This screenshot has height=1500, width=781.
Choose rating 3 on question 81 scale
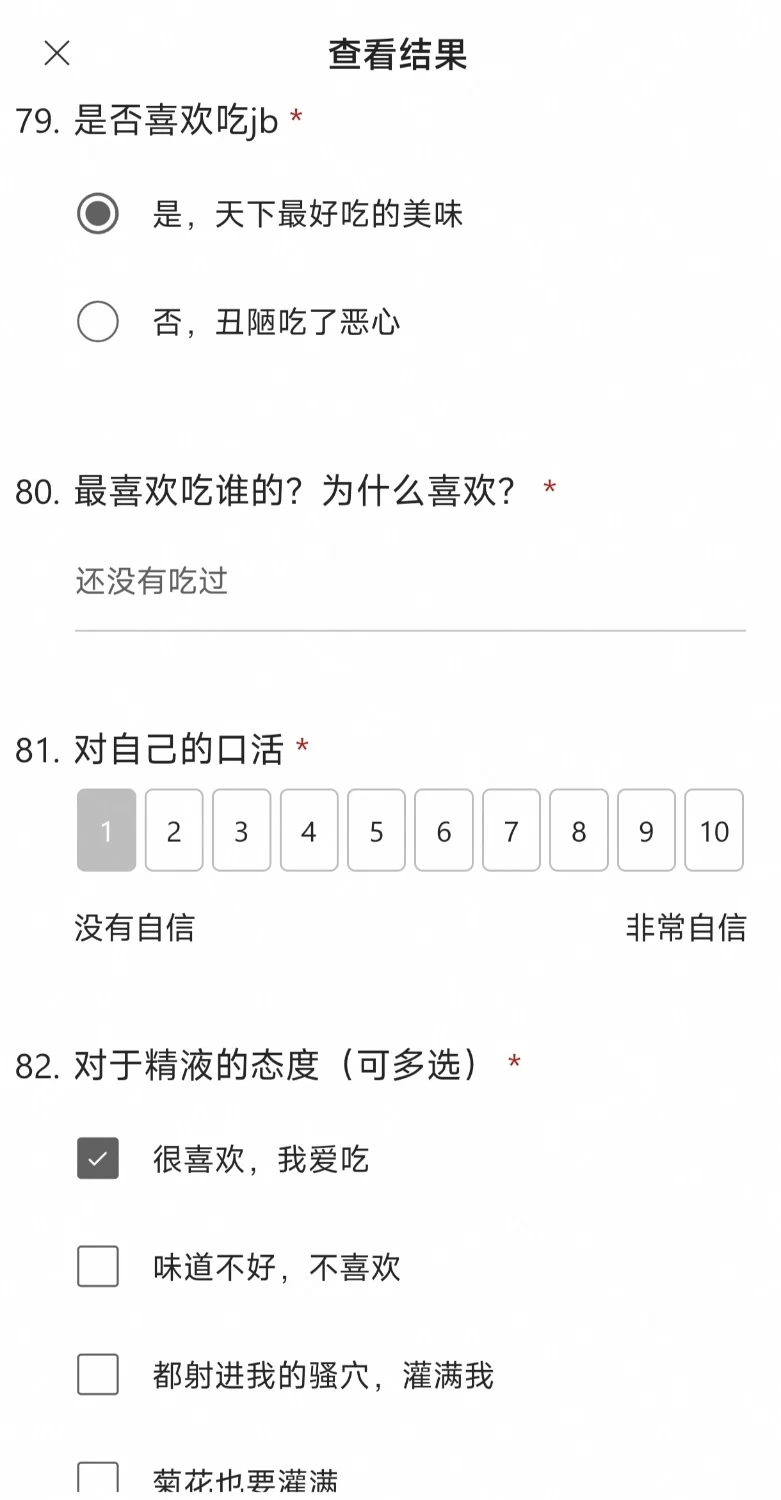(241, 830)
